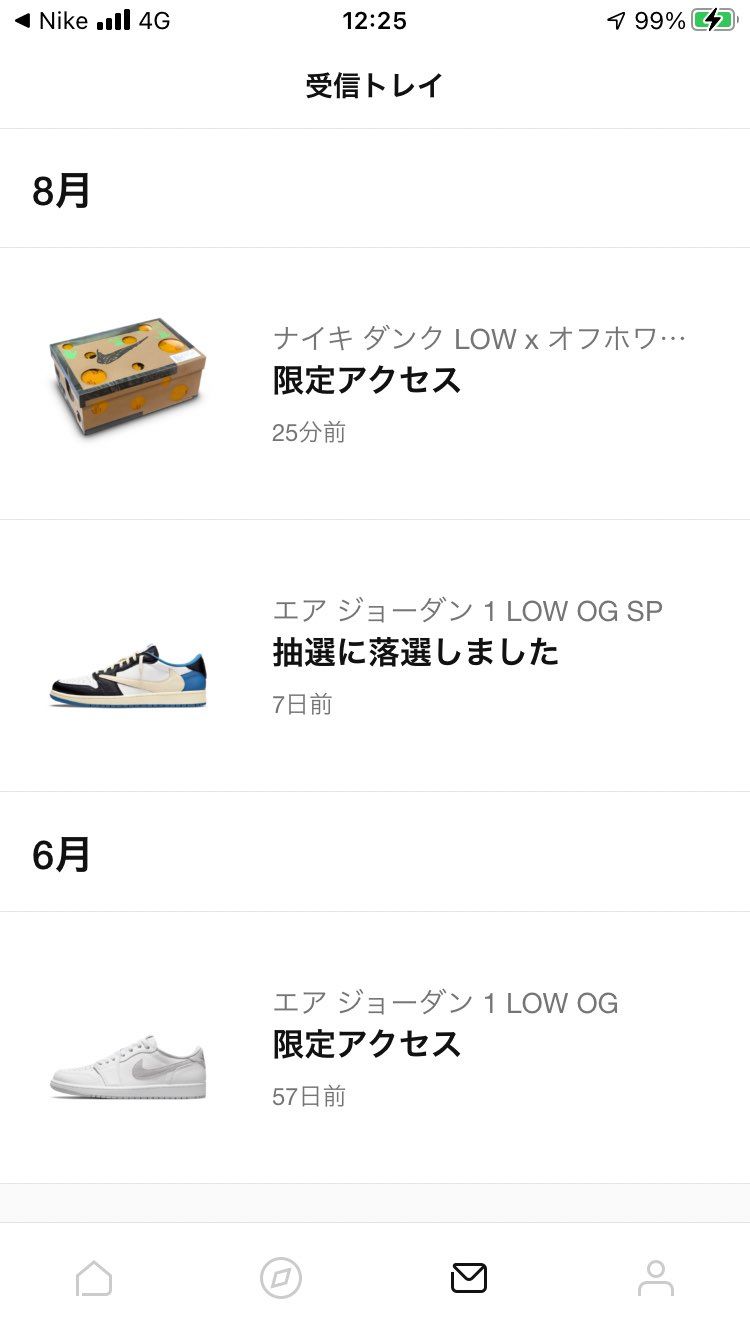750x1334 pixels.
Task: Select the 受信トレイ header title
Action: pyautogui.click(x=374, y=85)
